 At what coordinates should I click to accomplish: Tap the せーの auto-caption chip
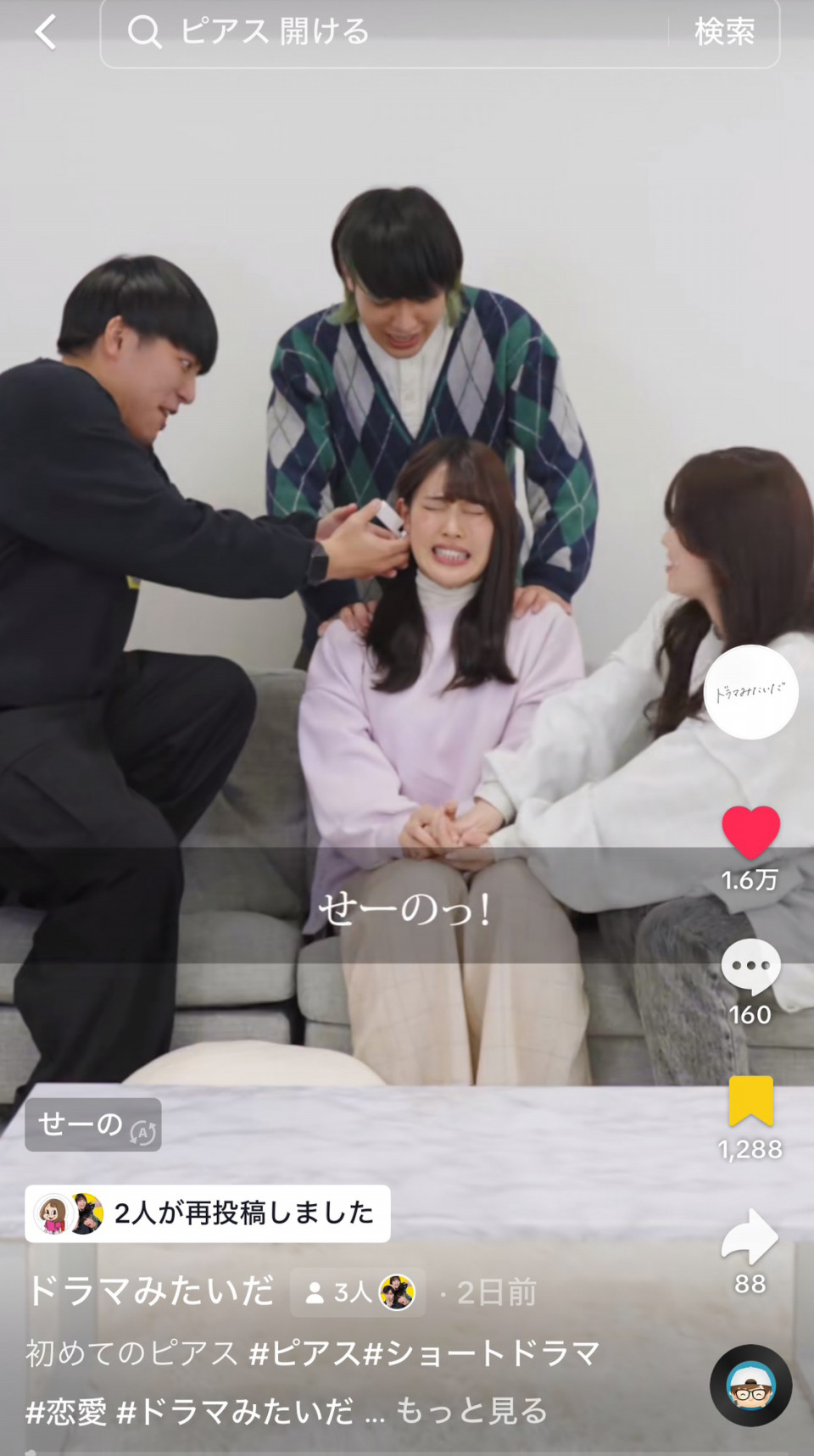pyautogui.click(x=93, y=1124)
